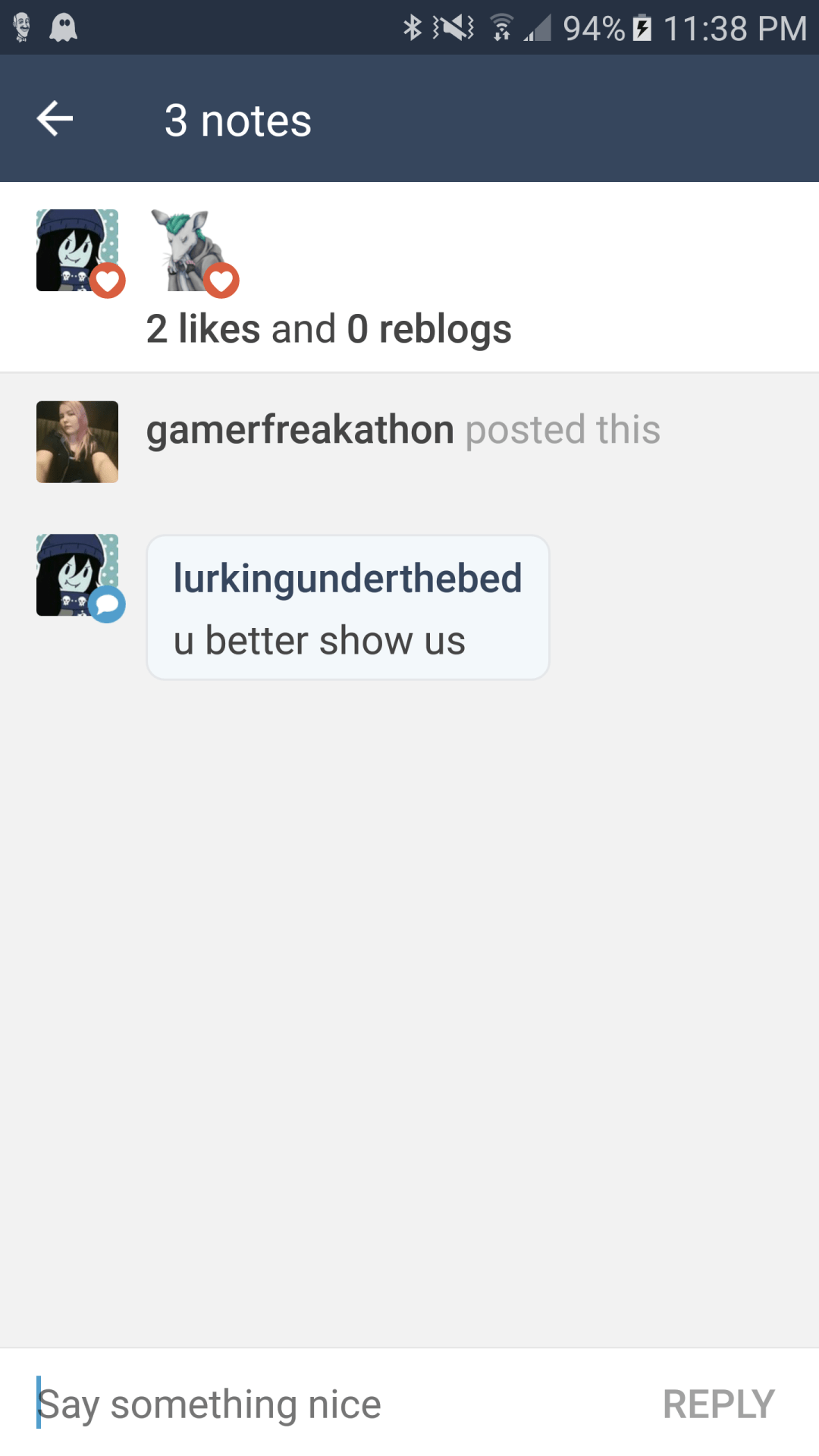
Task: Open lurkingunderthebed's reply bubble
Action: 347,607
